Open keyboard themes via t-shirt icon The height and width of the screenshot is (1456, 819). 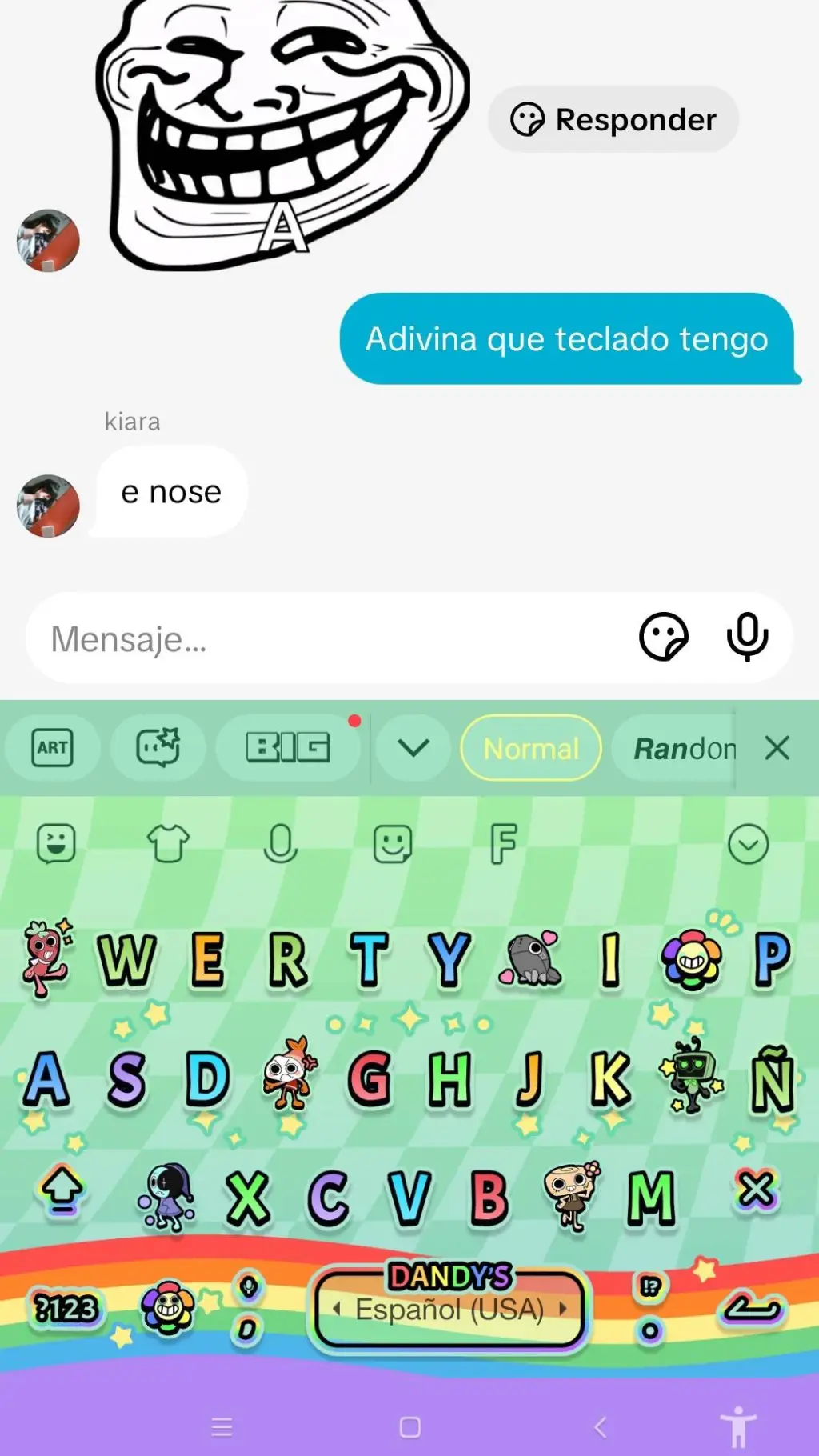click(168, 844)
